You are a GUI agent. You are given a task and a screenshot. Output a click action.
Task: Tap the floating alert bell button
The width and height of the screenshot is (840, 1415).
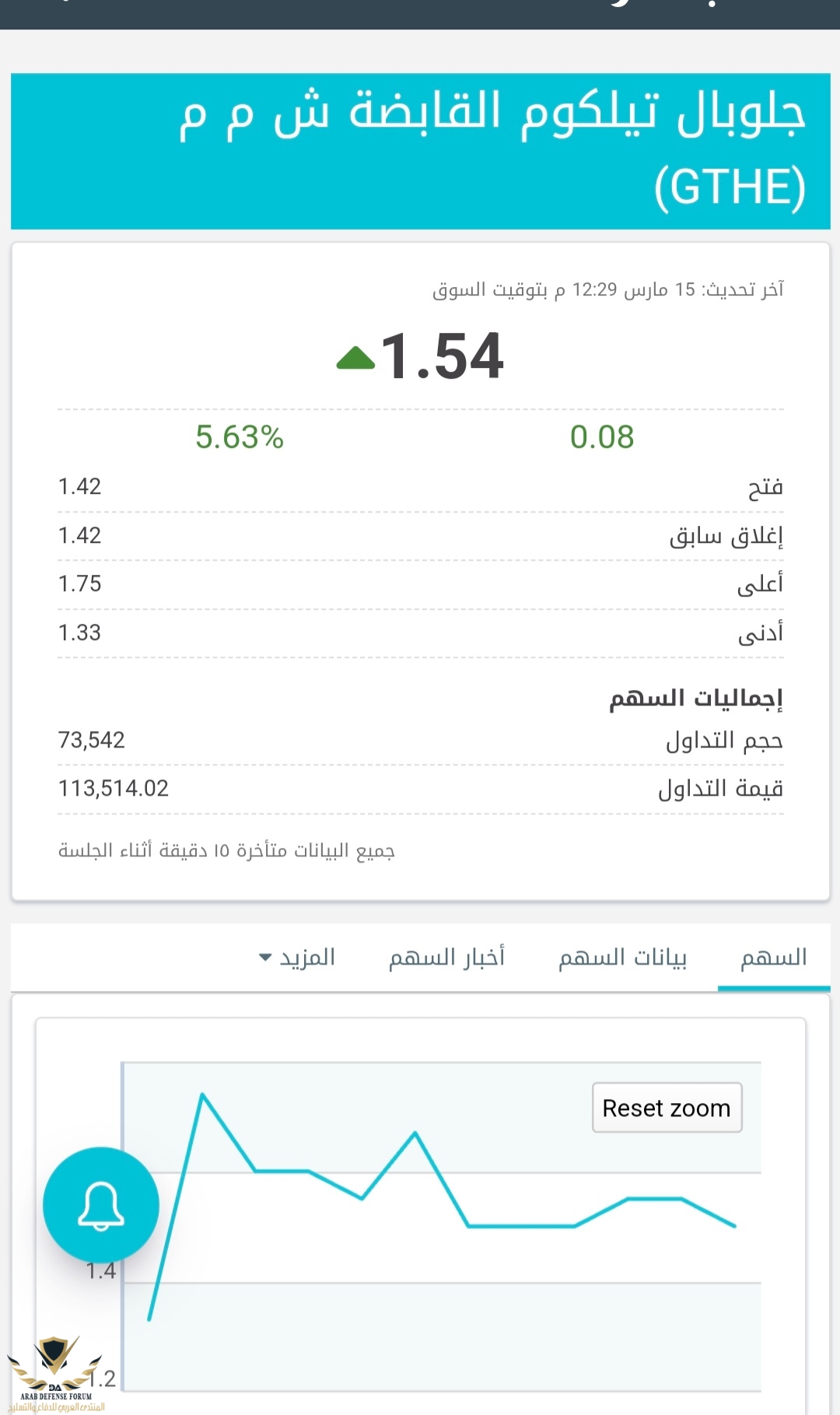[x=101, y=1204]
